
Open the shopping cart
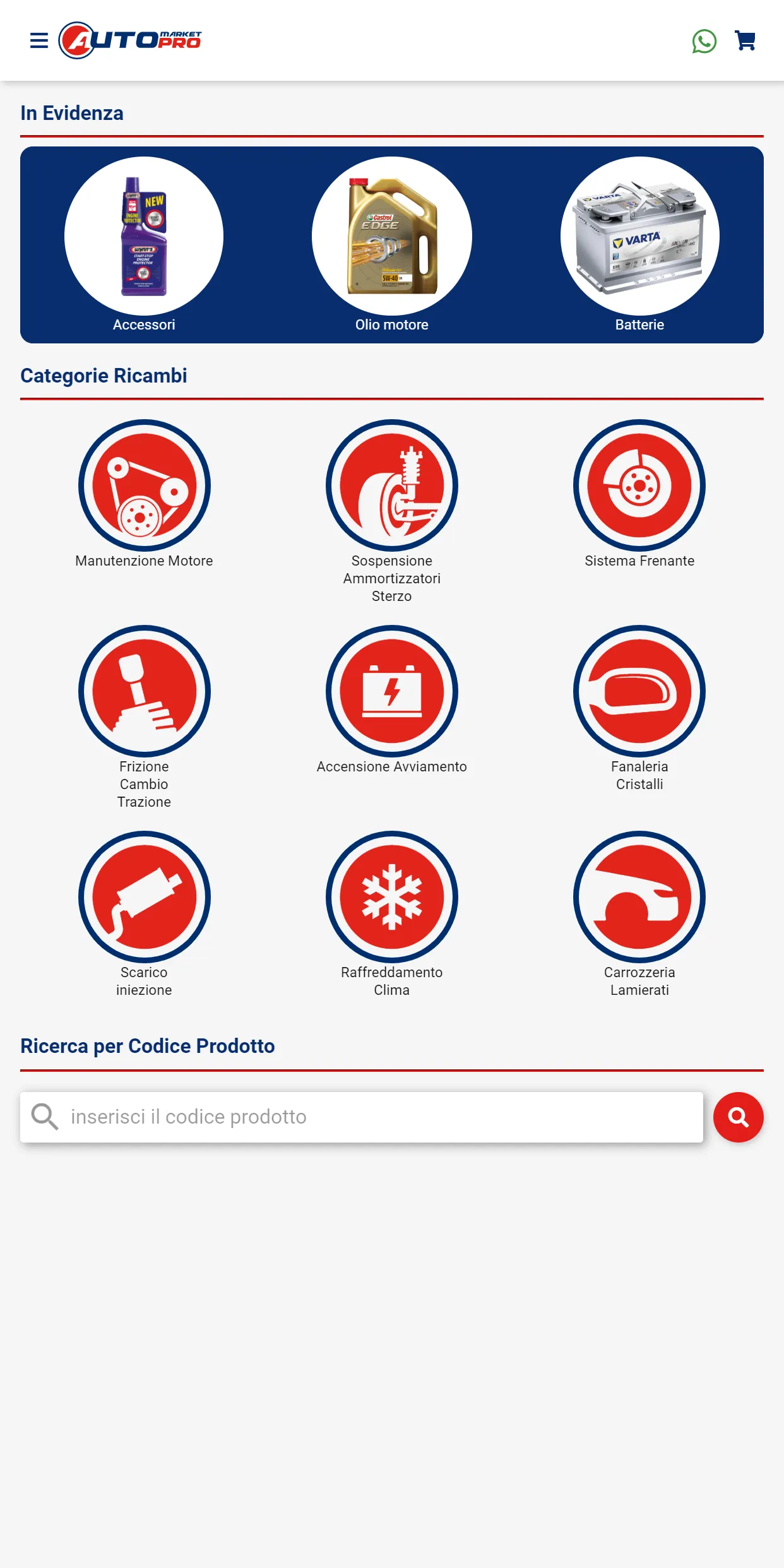[745, 41]
